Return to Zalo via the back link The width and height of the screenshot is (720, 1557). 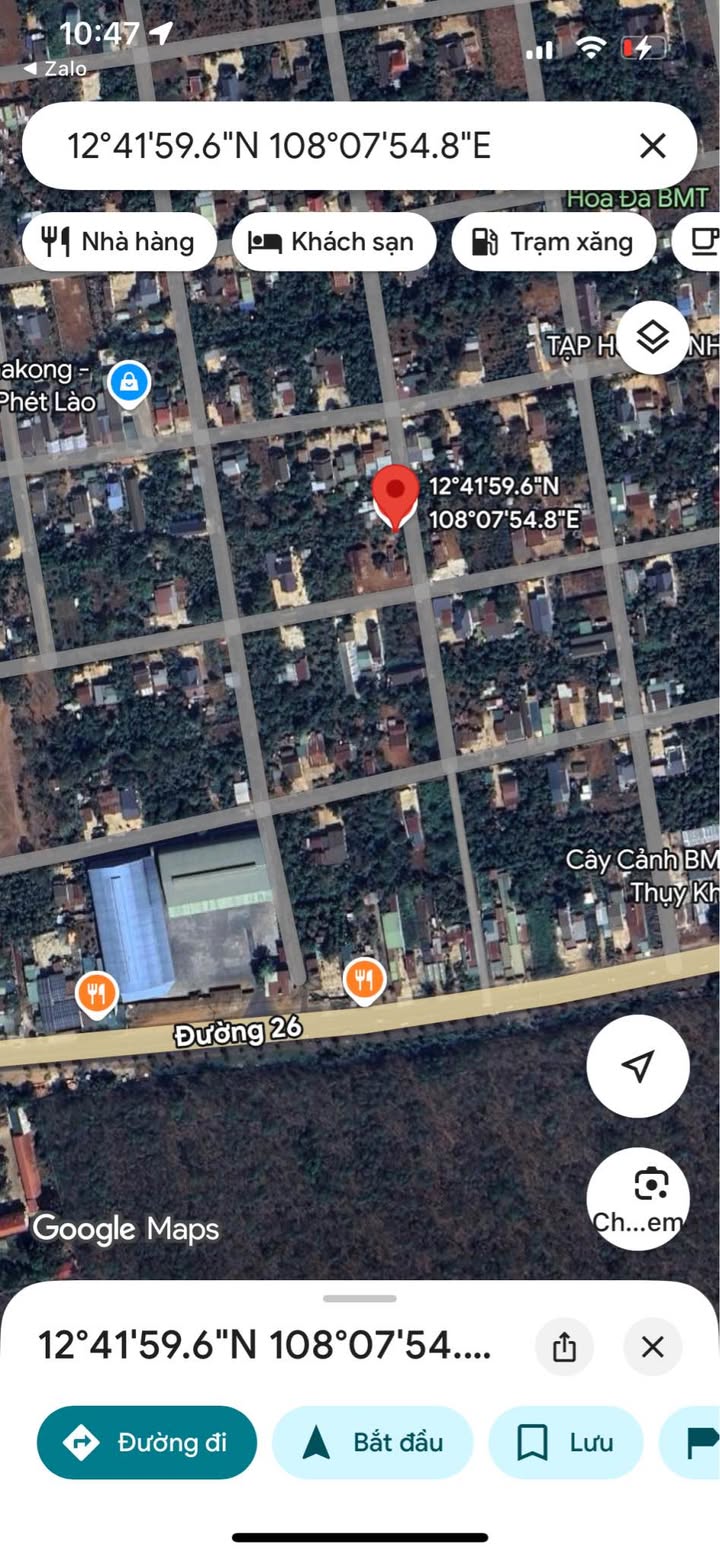[55, 69]
